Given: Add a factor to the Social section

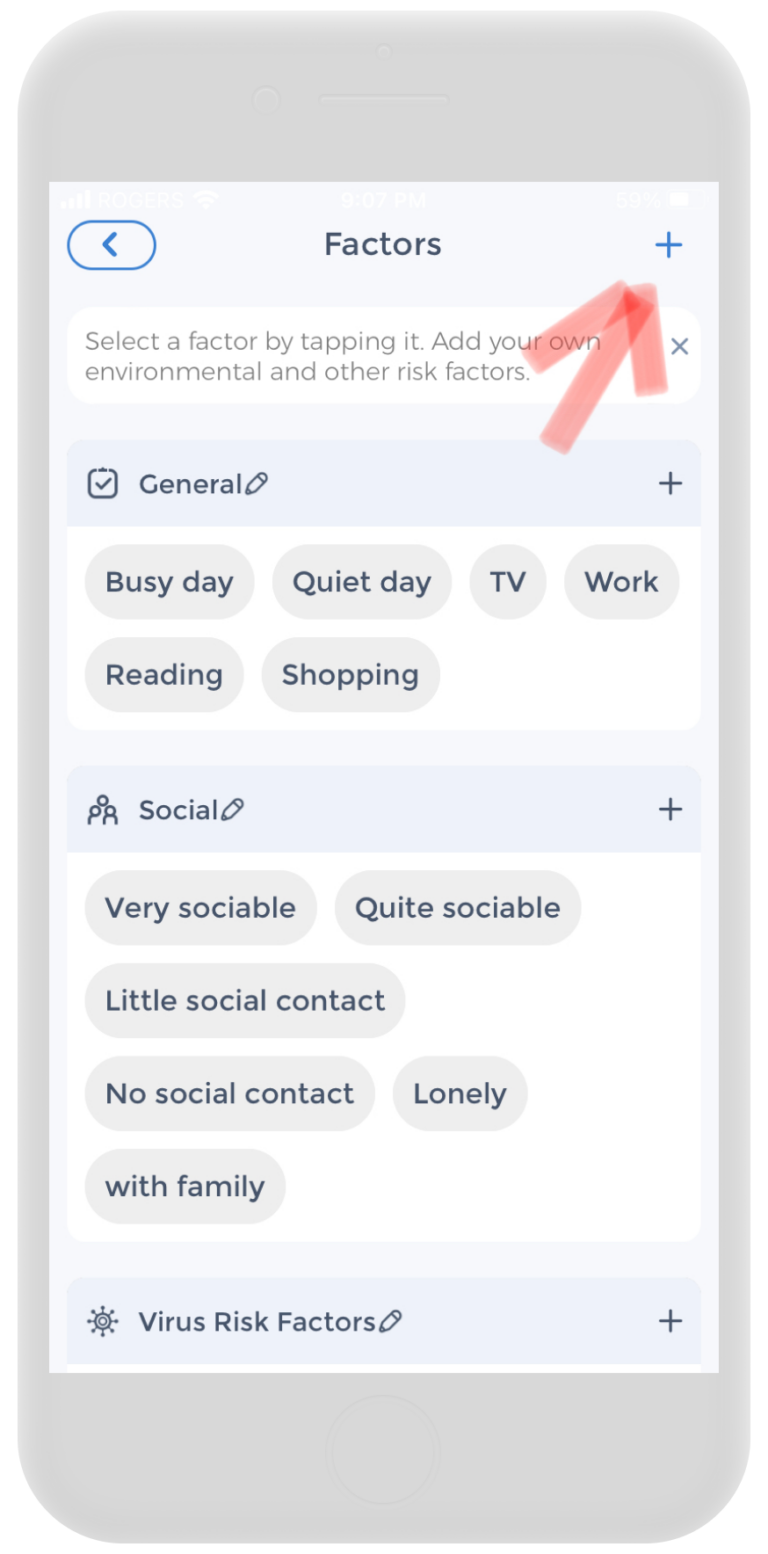Looking at the screenshot, I should click(x=670, y=810).
